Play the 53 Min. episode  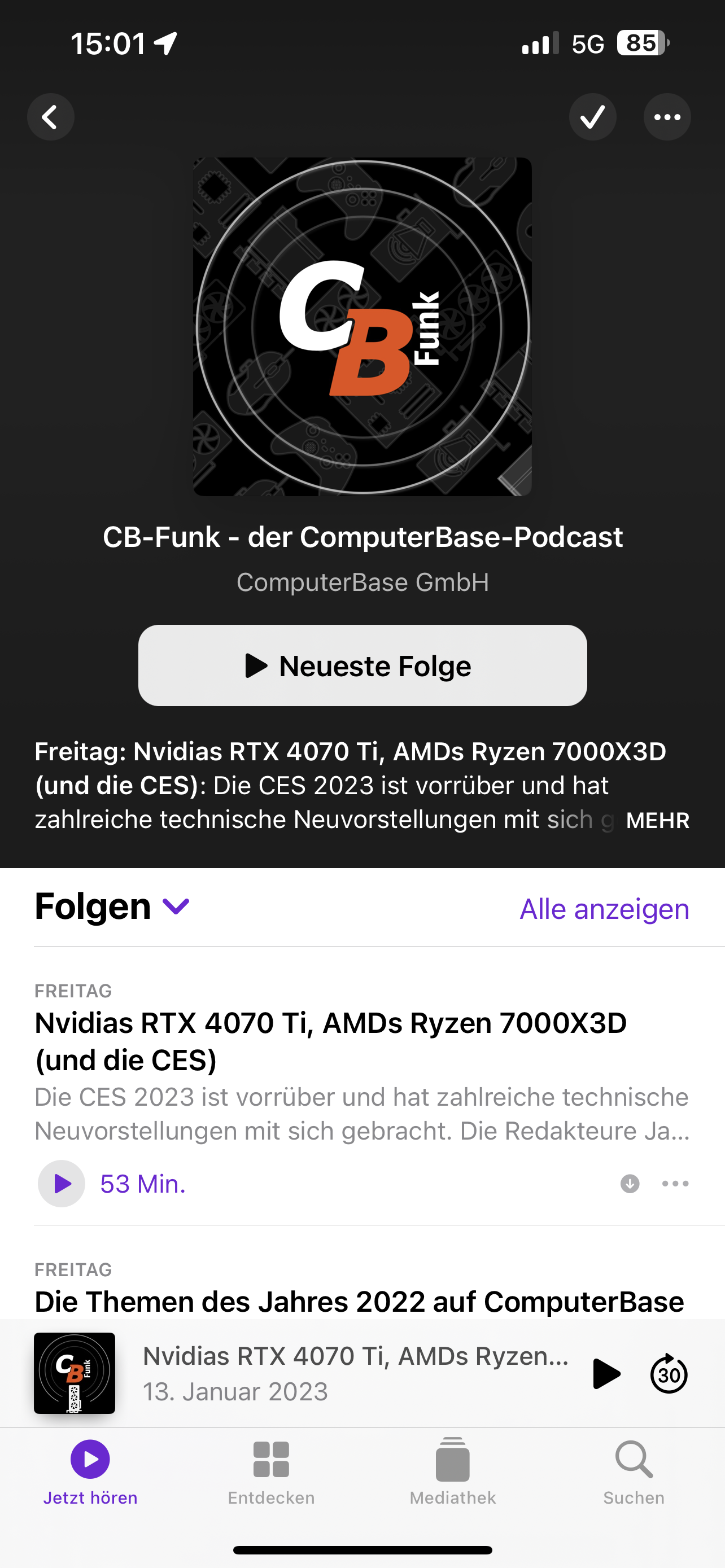tap(62, 1183)
